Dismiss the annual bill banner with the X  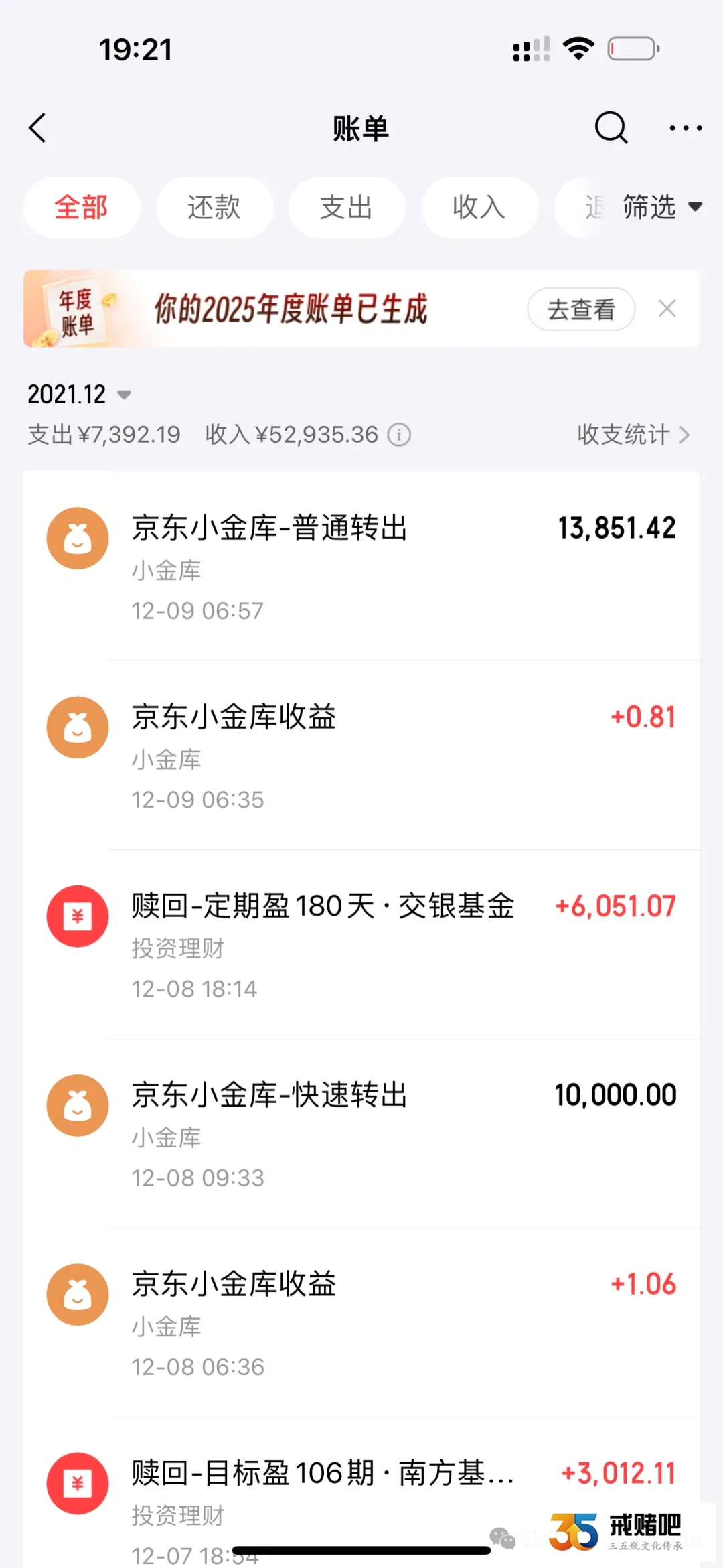point(667,309)
